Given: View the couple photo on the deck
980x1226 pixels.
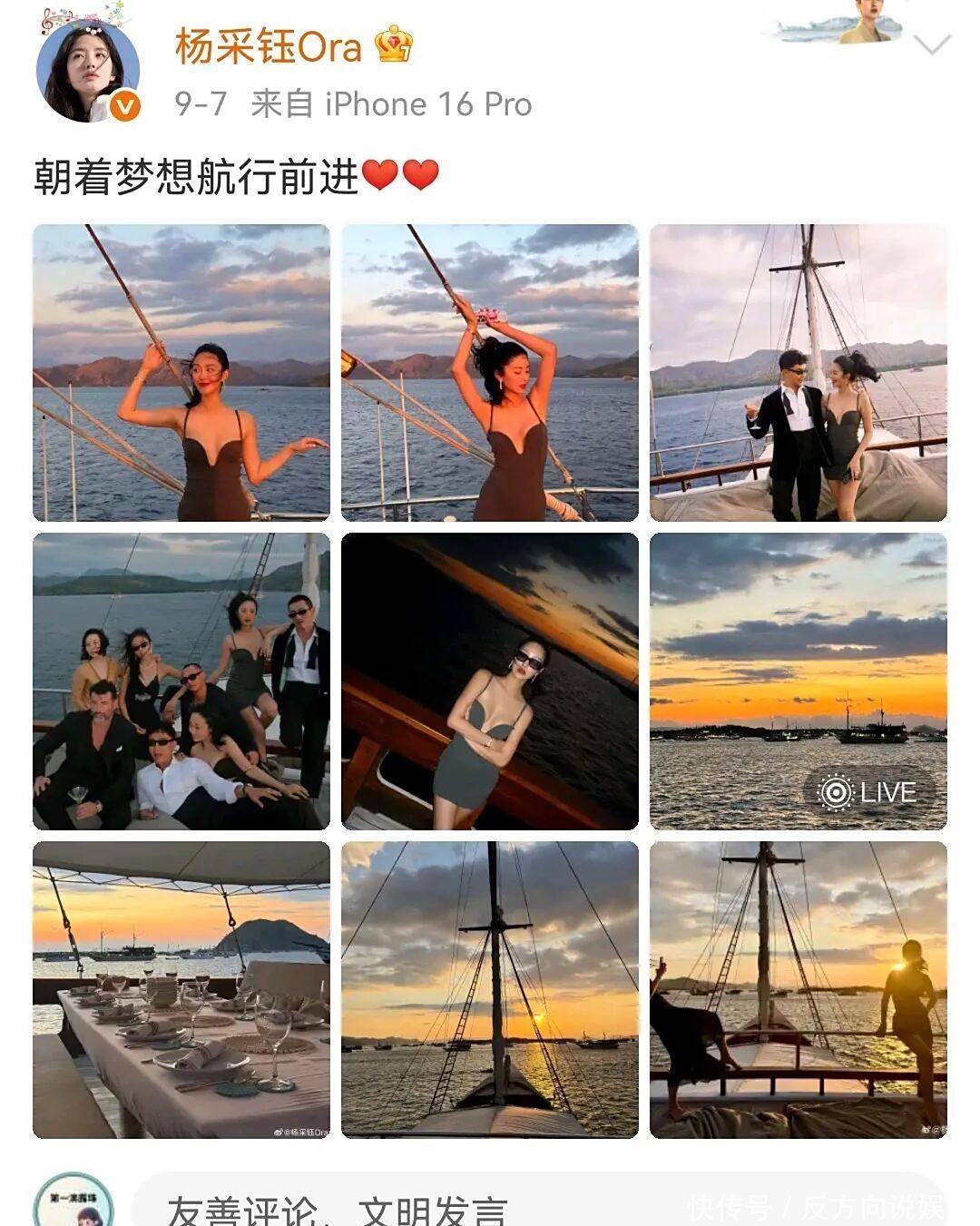Looking at the screenshot, I should tap(799, 372).
